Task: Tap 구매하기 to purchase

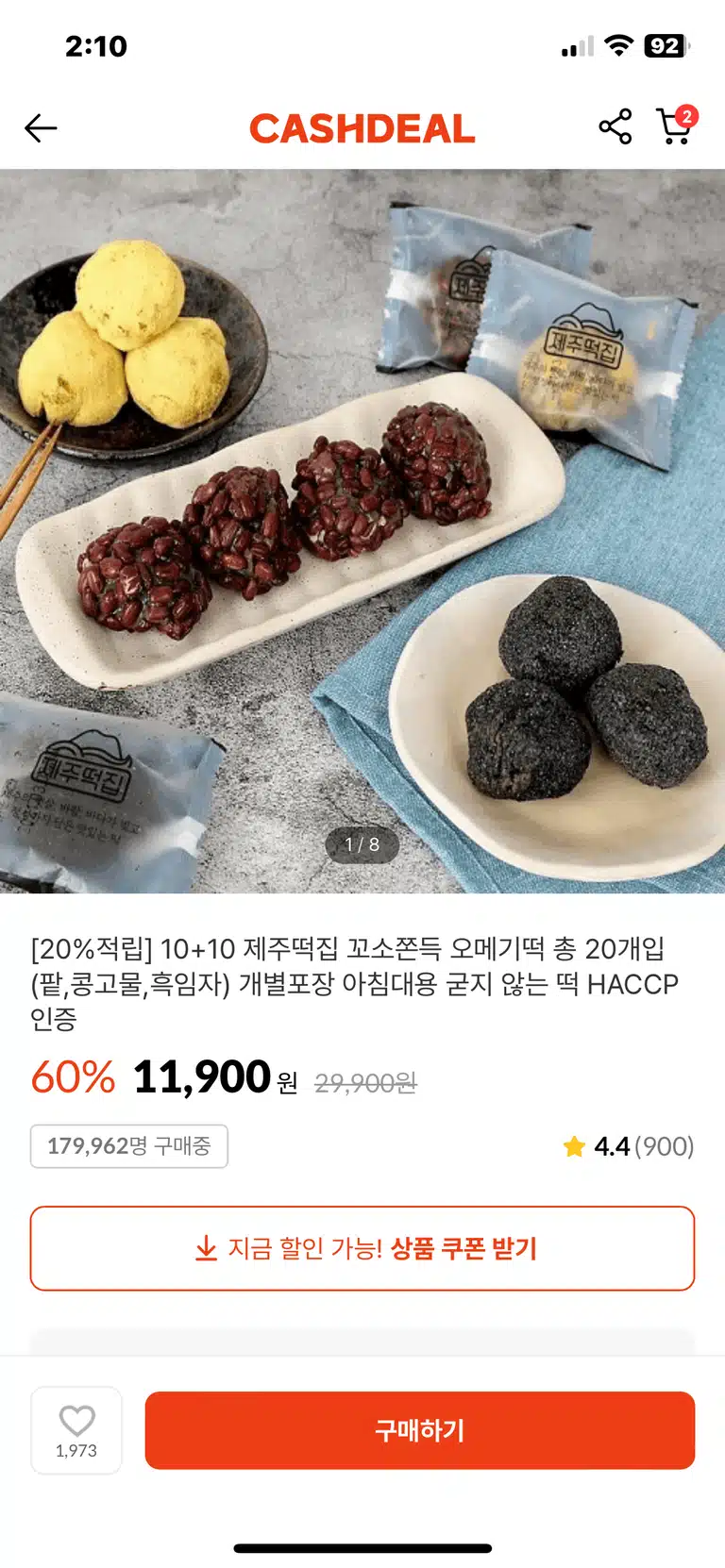Action: 420,1430
